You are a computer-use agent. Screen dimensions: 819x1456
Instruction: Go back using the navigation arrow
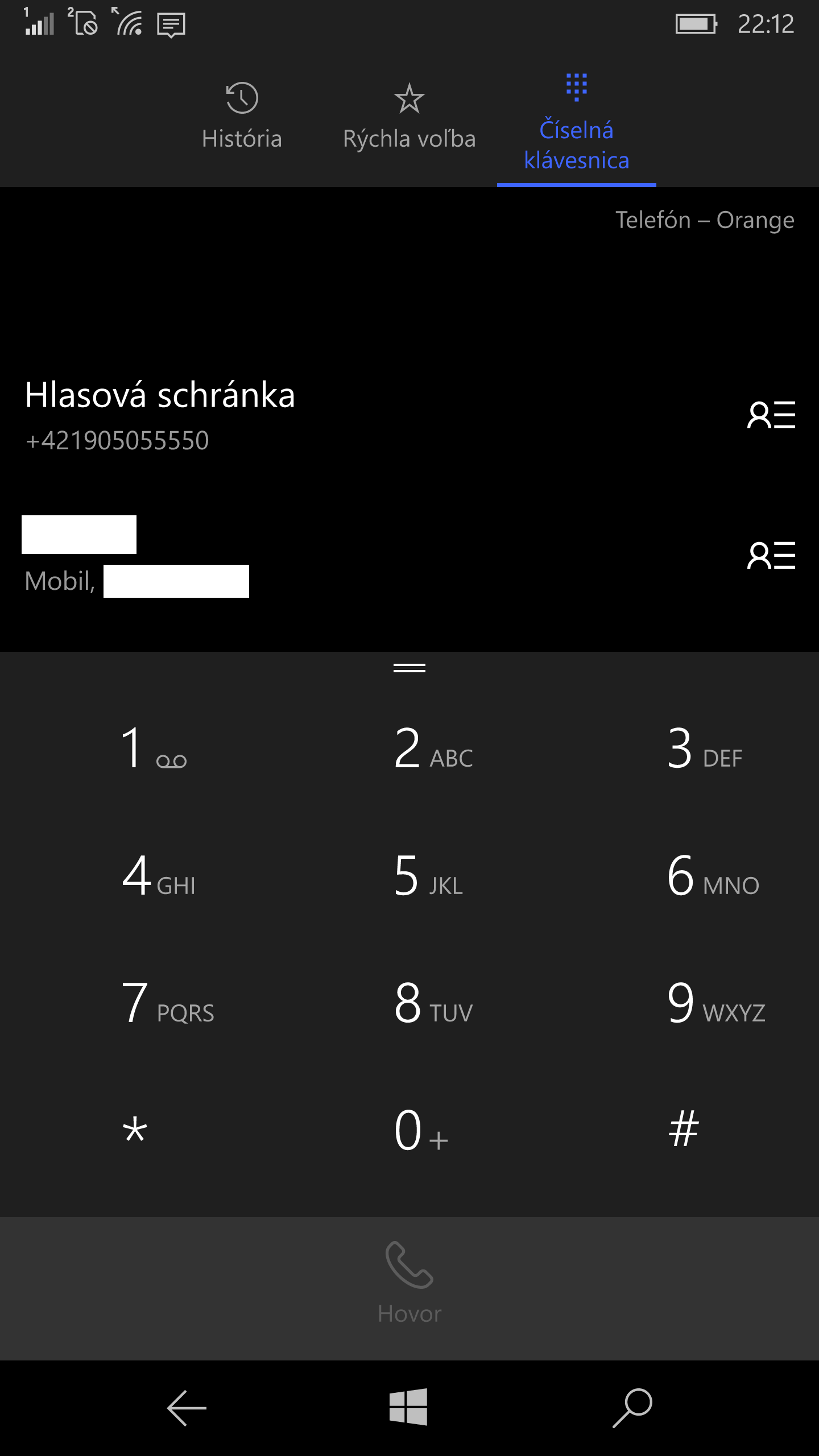(x=187, y=1408)
